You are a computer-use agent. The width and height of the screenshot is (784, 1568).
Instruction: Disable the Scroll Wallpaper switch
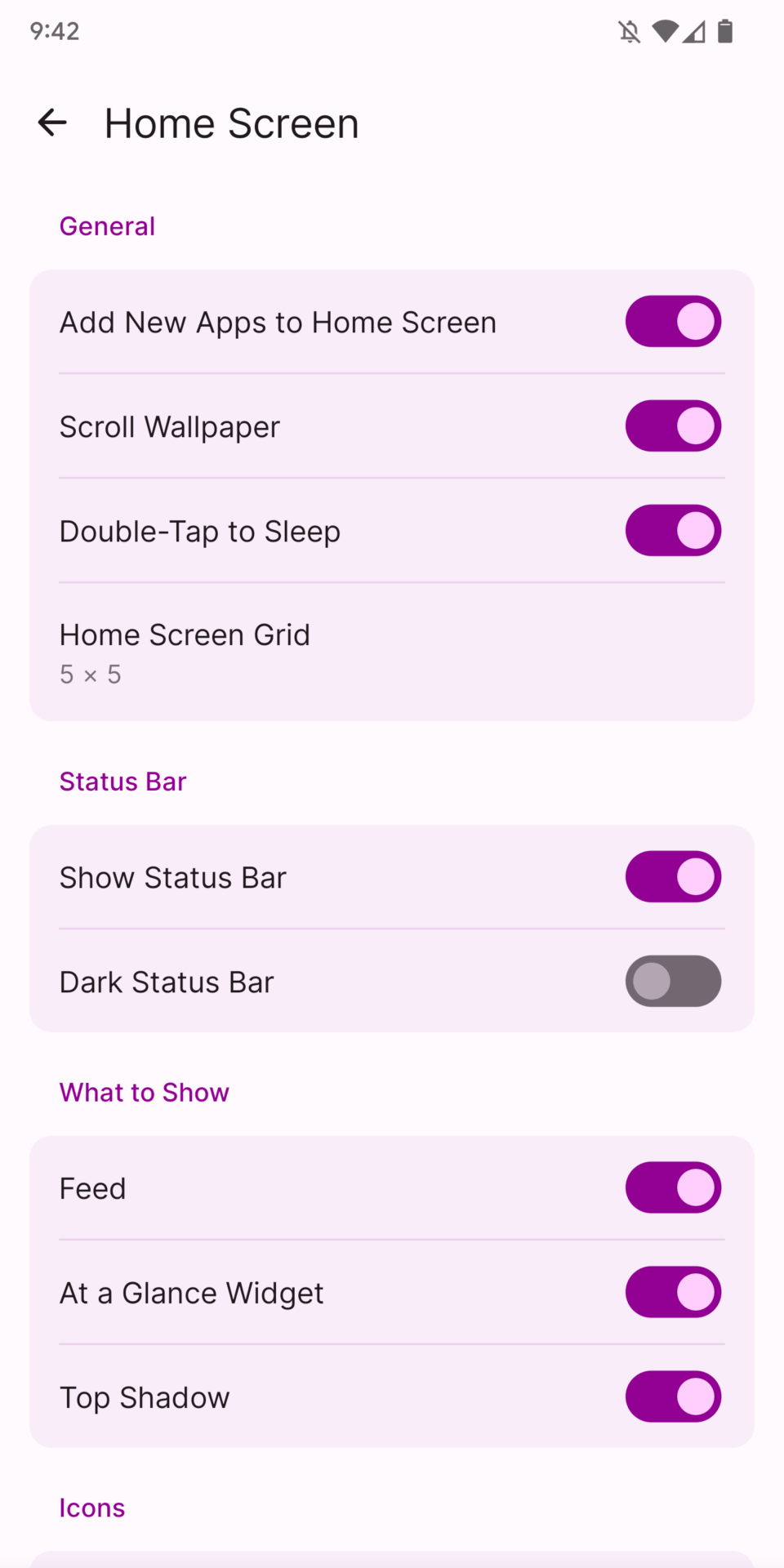pos(673,426)
